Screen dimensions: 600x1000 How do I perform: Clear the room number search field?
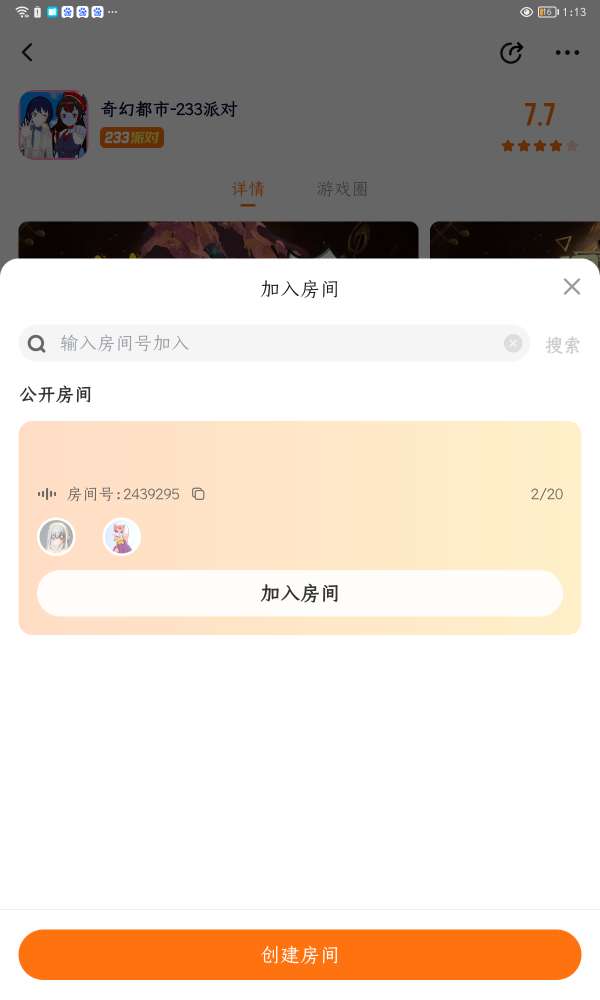(x=513, y=343)
